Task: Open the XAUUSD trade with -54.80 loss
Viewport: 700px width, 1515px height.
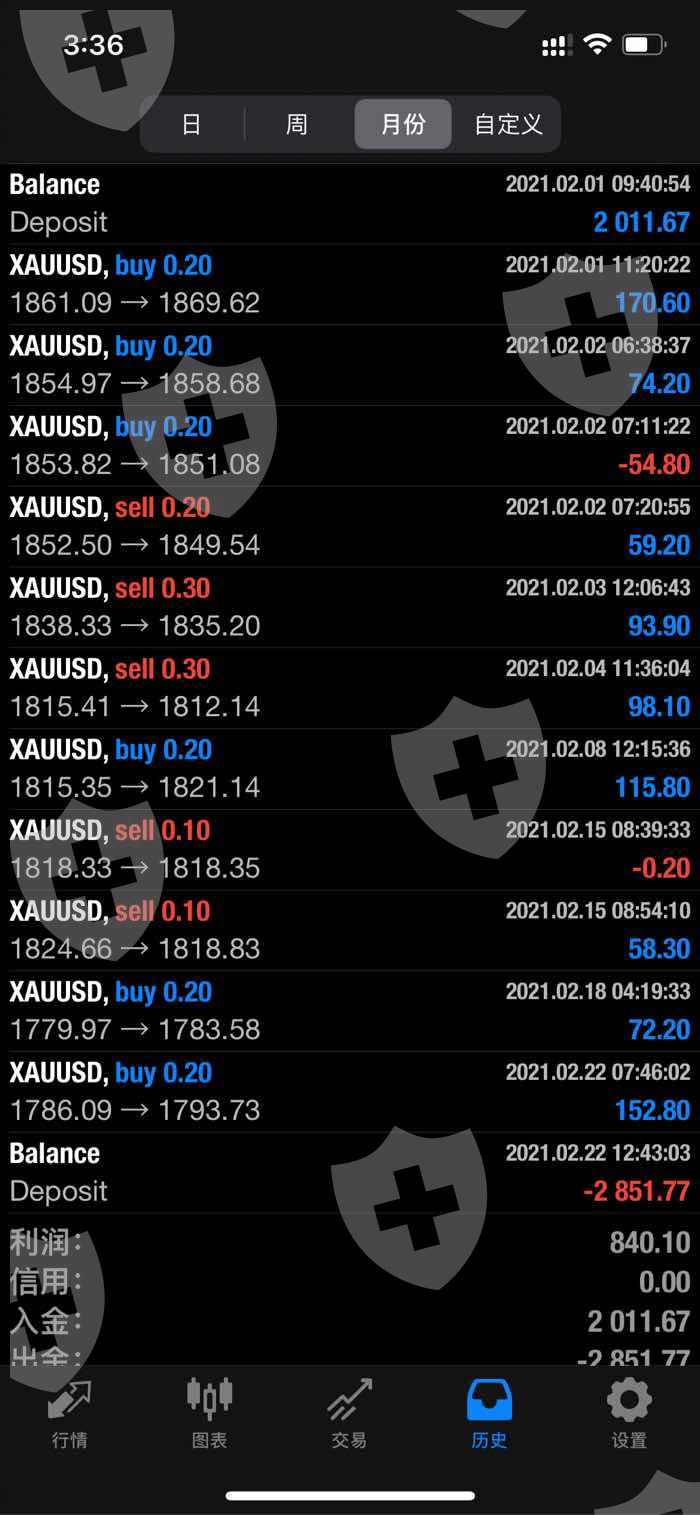Action: [350, 446]
